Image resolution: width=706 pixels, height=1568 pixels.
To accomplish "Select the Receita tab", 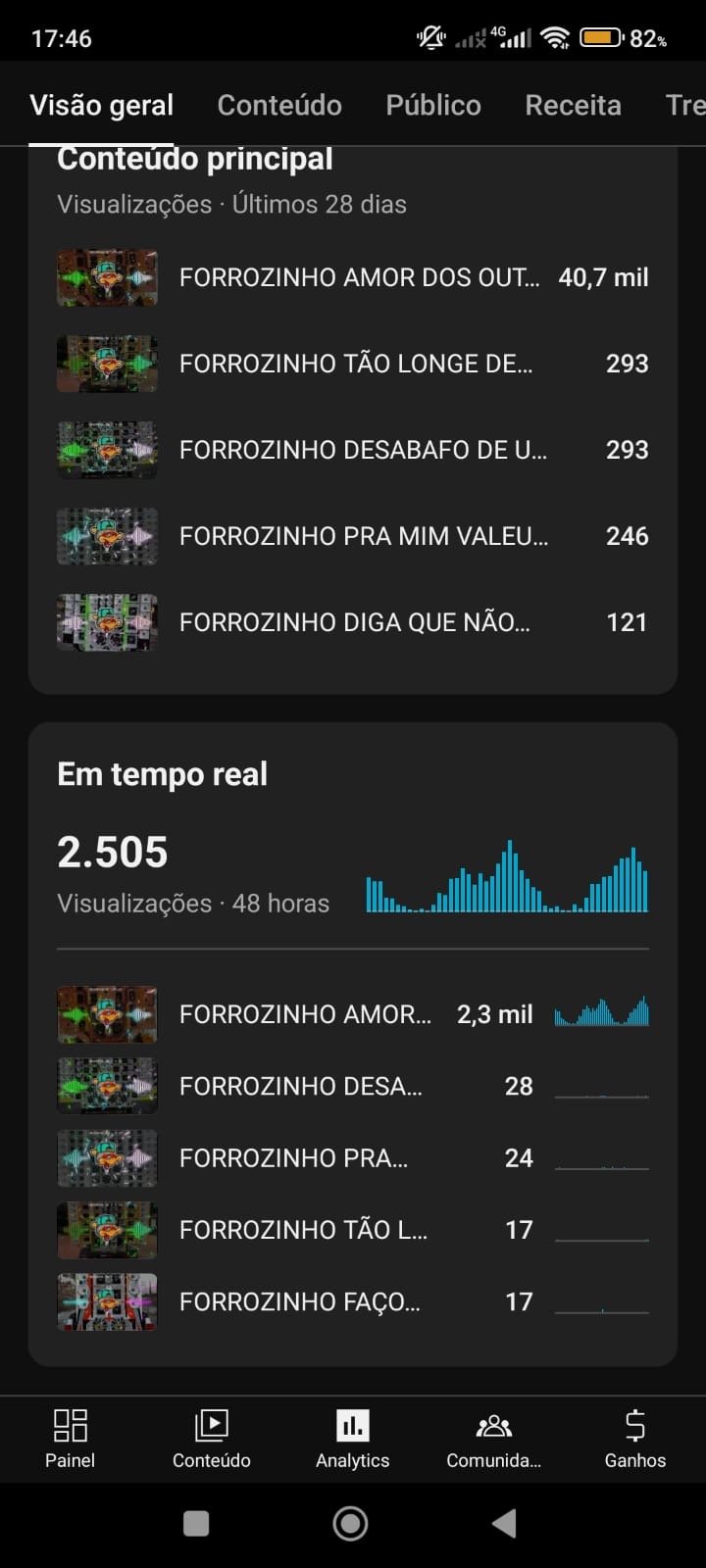I will (573, 106).
